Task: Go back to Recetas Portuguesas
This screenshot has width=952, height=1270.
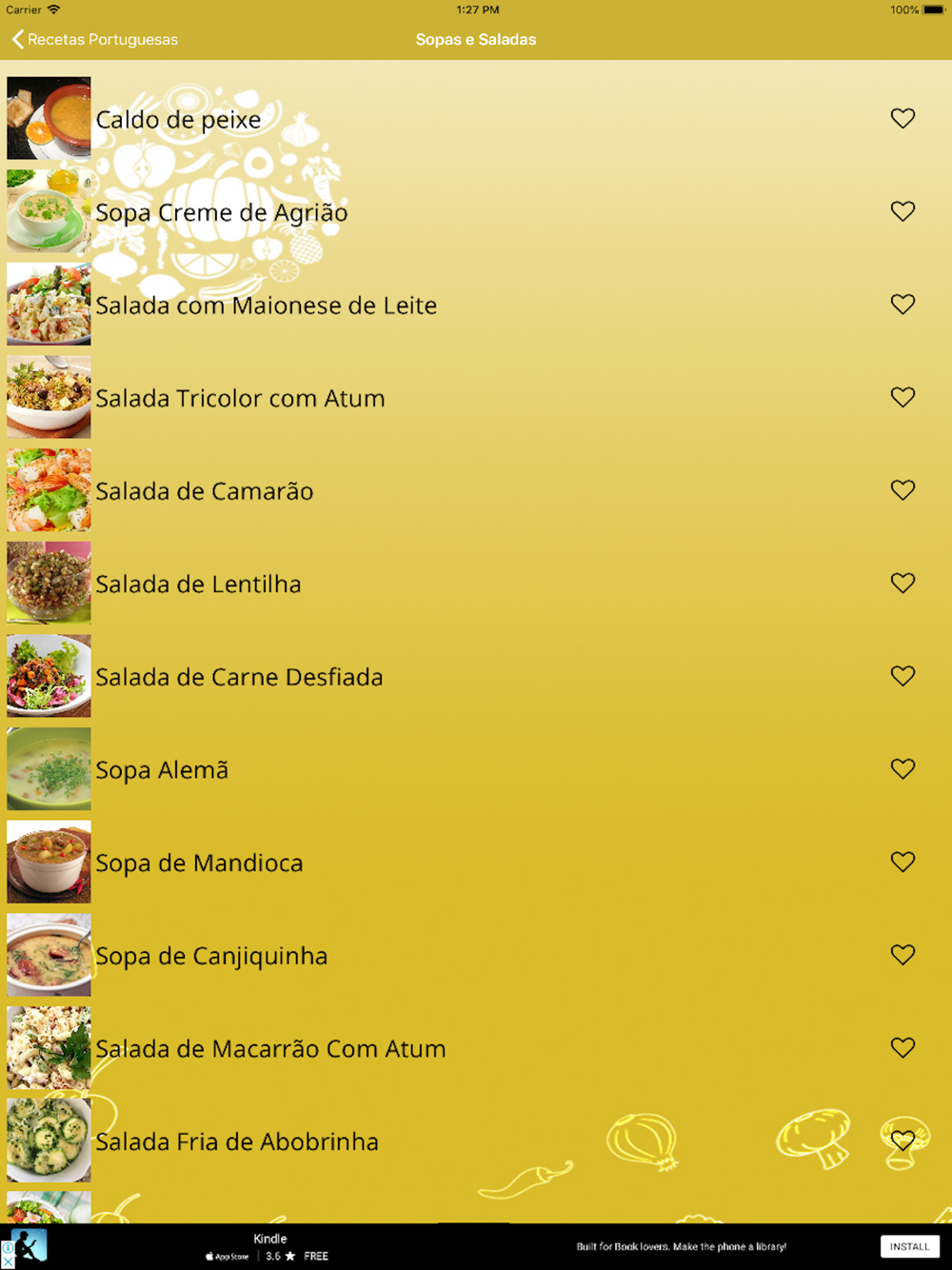Action: [x=94, y=39]
